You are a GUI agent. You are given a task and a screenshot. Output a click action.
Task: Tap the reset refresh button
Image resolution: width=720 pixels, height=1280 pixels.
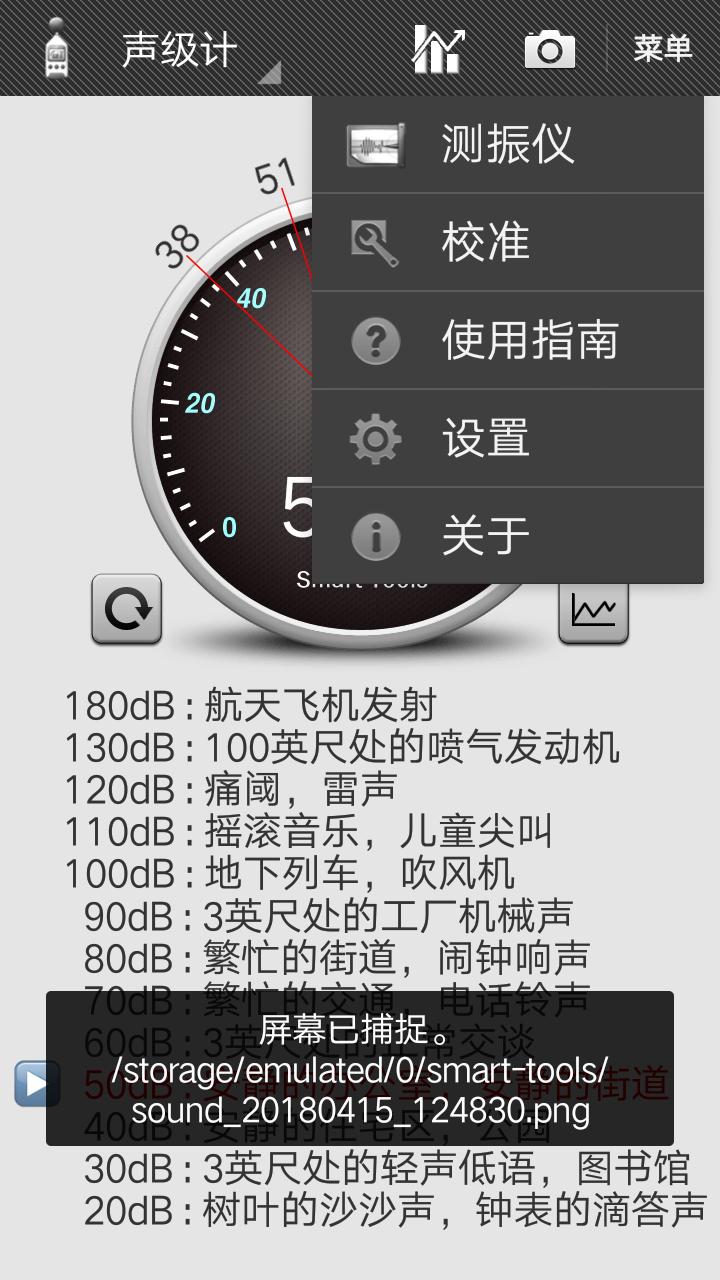pos(127,608)
